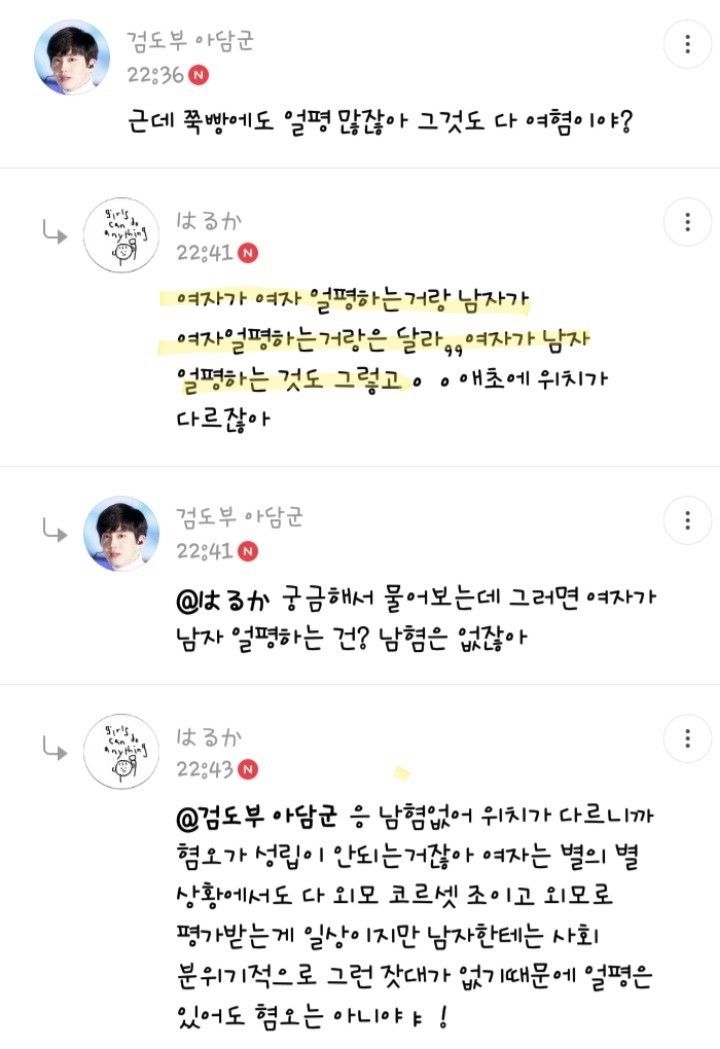Open overflow menu on はるか's 22:43 reply
720x1049 pixels.
pos(687,739)
